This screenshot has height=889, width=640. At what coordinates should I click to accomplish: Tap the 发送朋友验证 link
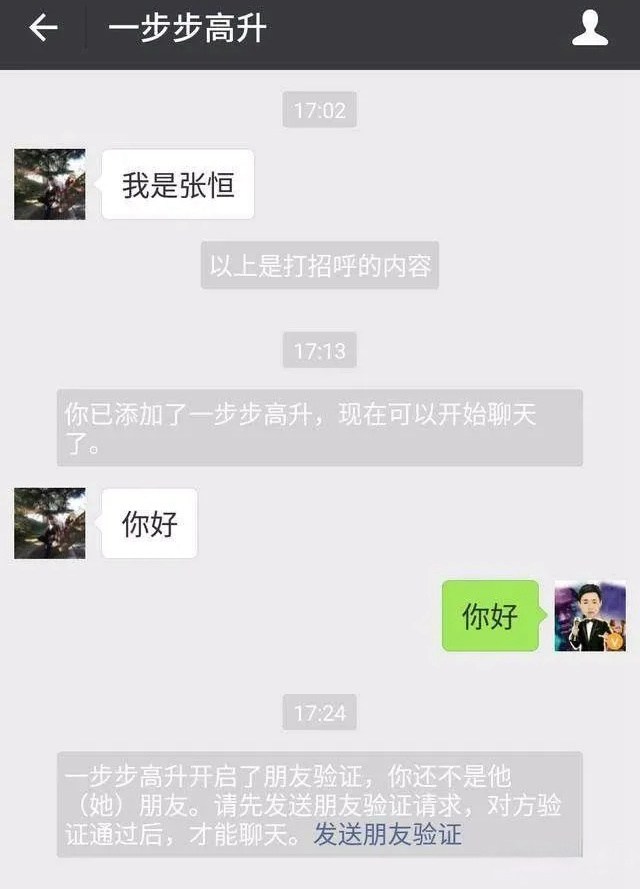click(x=387, y=835)
